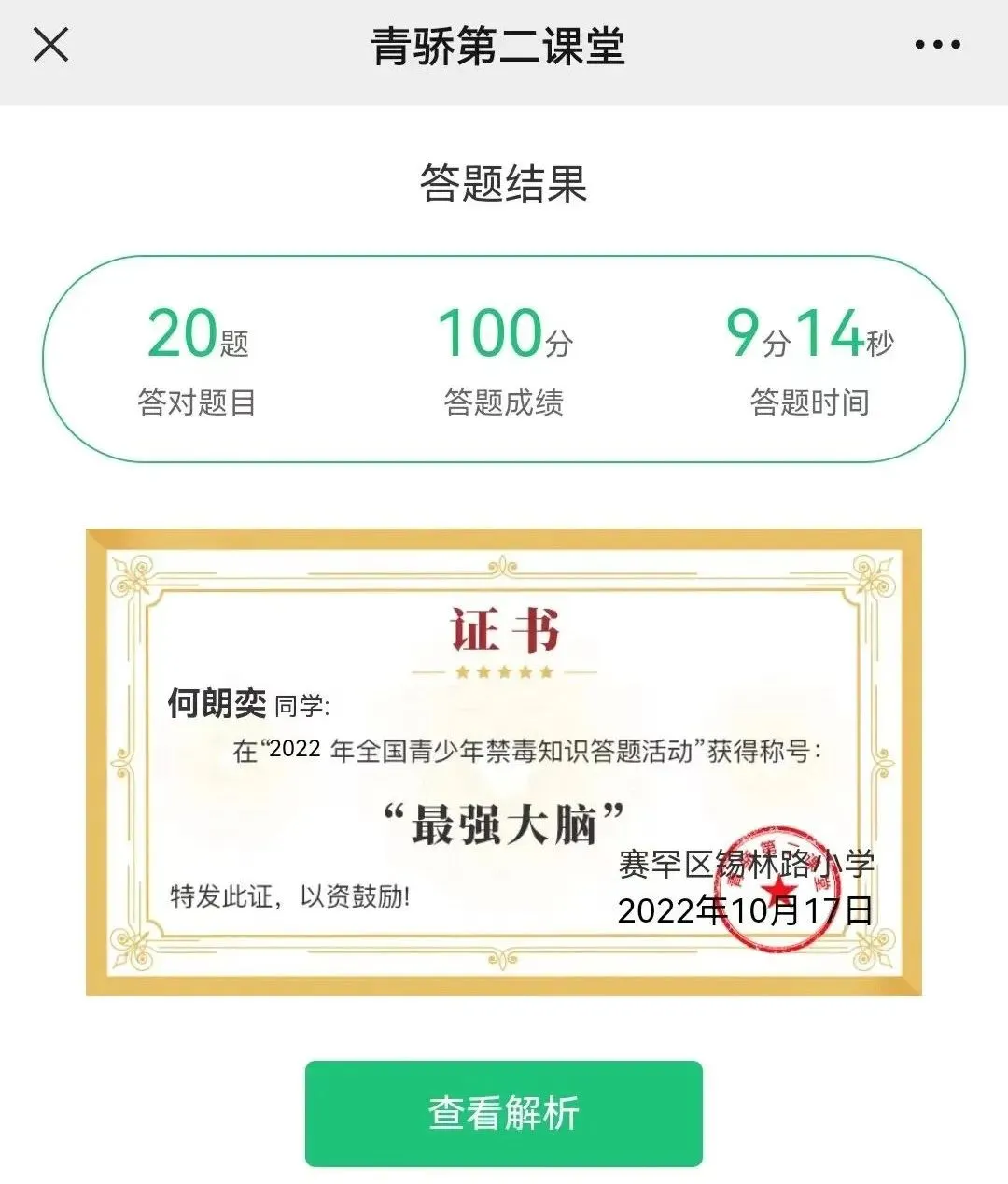This screenshot has width=1008, height=1184.
Task: Click the 答题结果 page heading
Action: point(503,178)
